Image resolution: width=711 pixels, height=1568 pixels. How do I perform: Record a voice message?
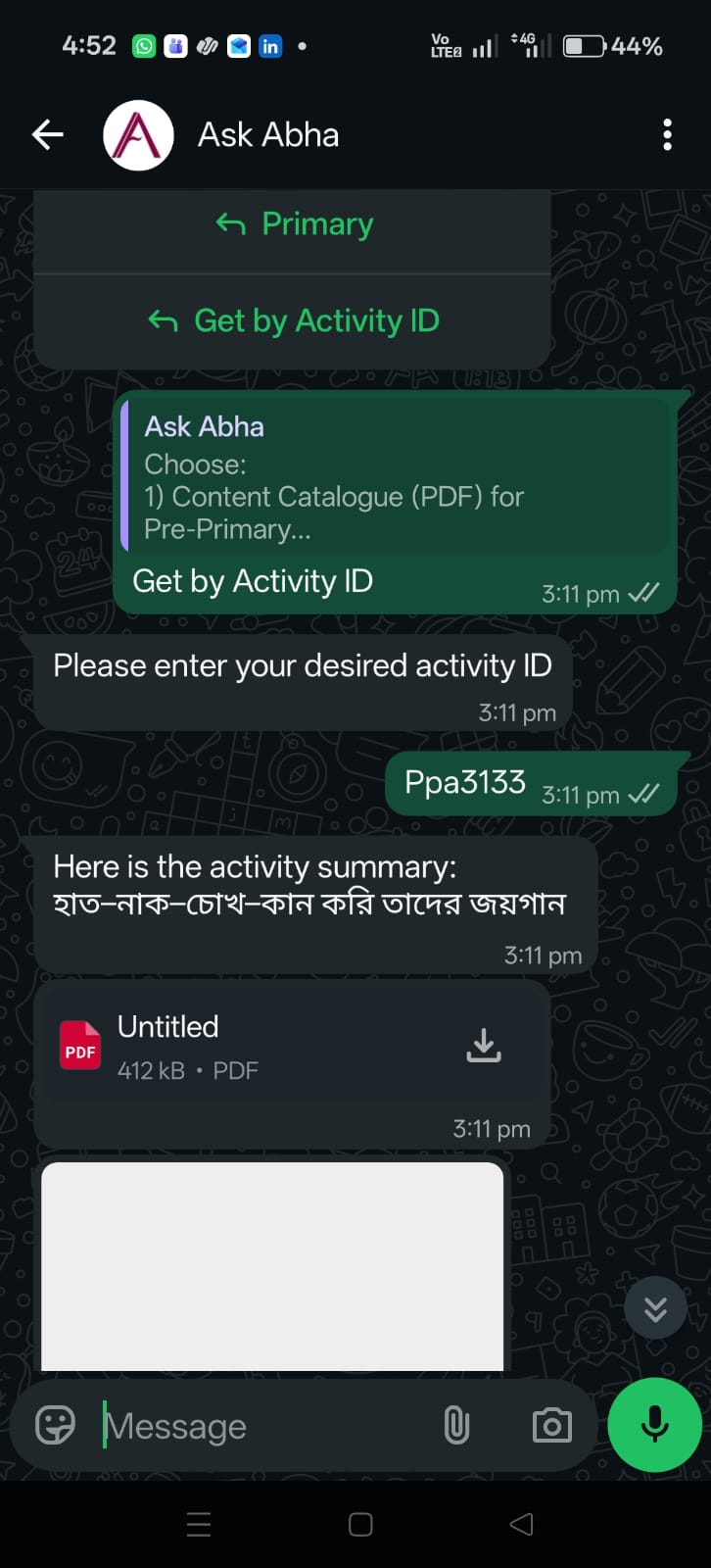point(654,1425)
